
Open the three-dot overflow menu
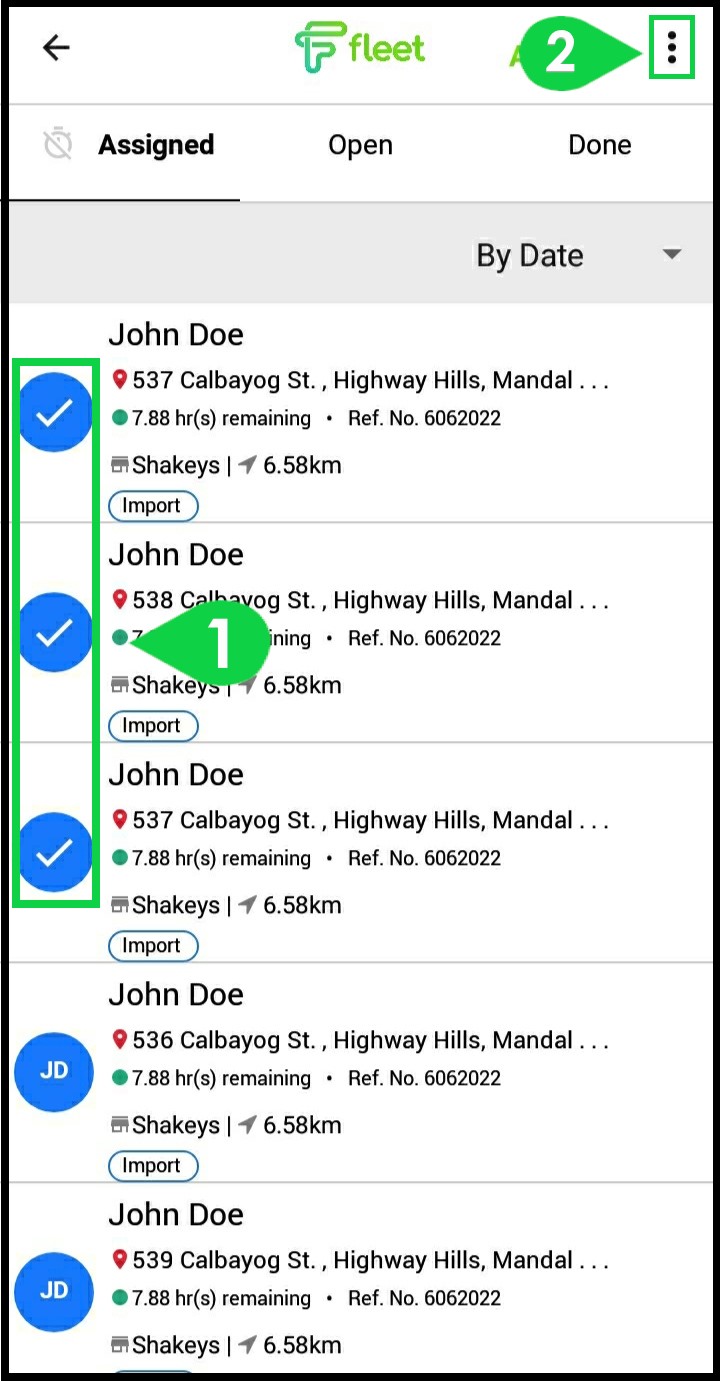(672, 47)
